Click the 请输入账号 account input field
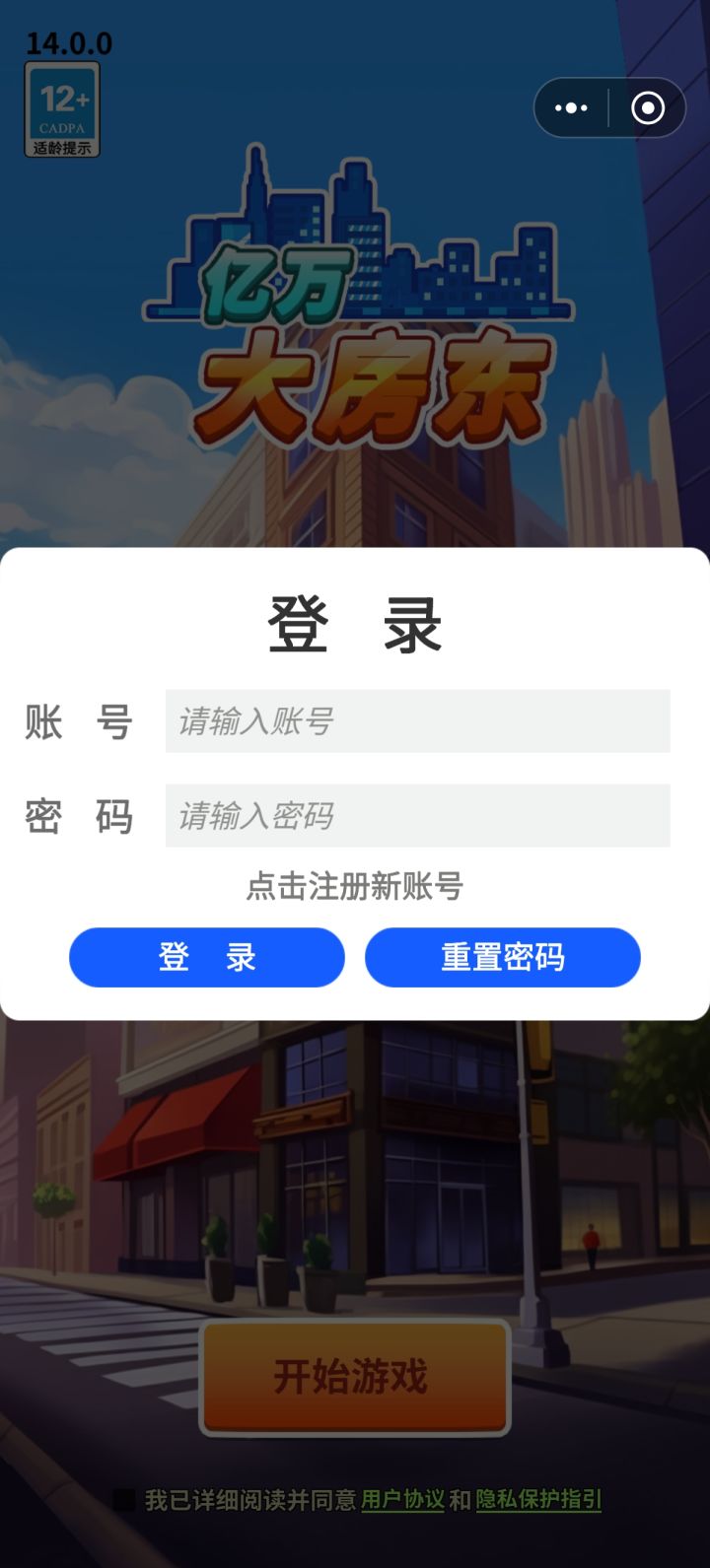This screenshot has height=1568, width=710. click(418, 721)
